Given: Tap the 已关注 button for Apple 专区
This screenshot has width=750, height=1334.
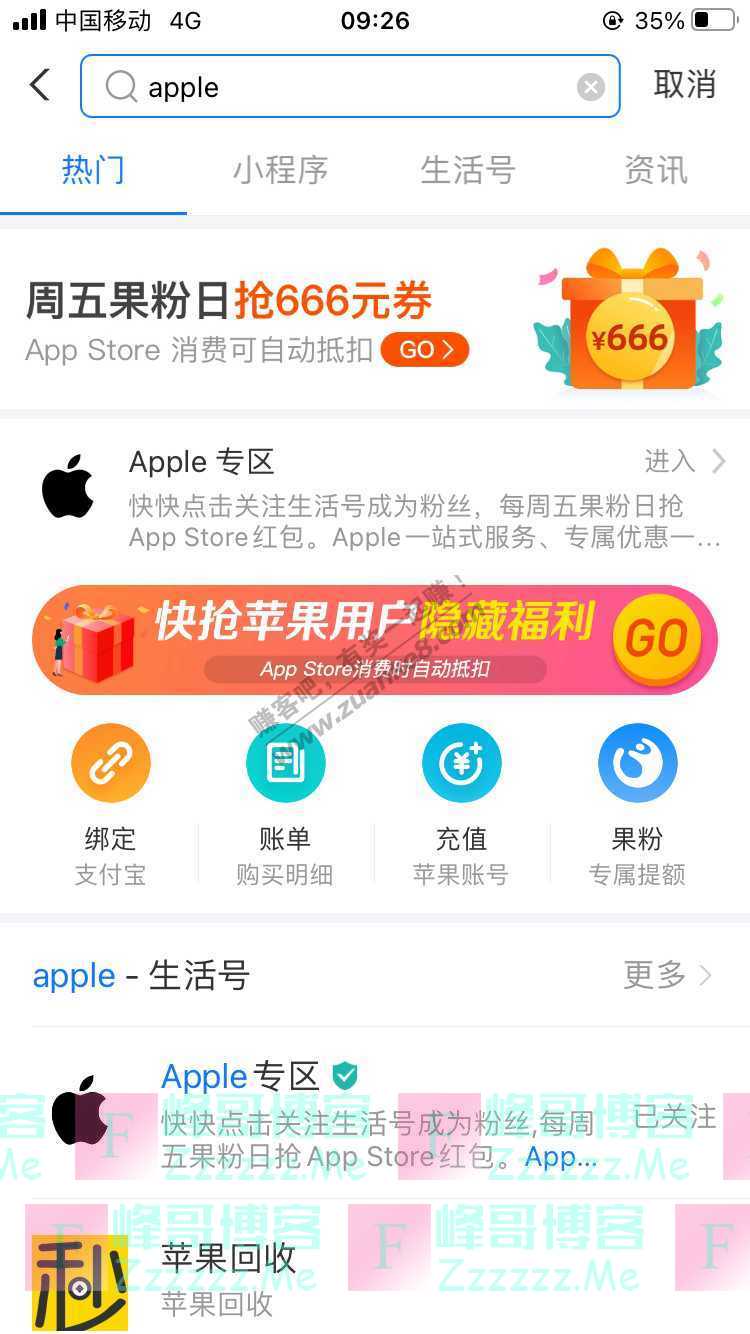Looking at the screenshot, I should [x=675, y=1117].
